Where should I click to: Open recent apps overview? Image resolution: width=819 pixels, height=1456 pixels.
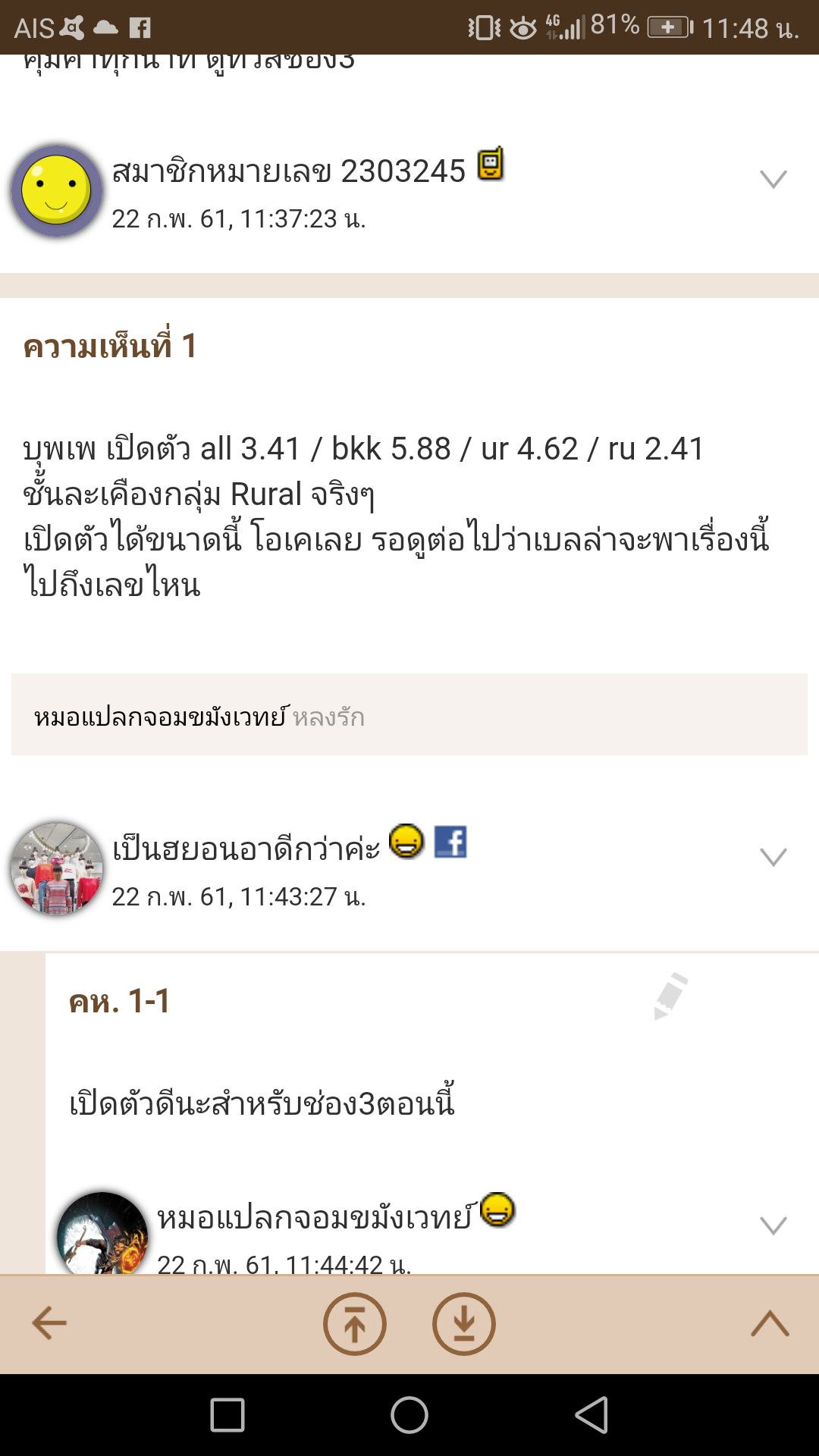click(x=227, y=1415)
